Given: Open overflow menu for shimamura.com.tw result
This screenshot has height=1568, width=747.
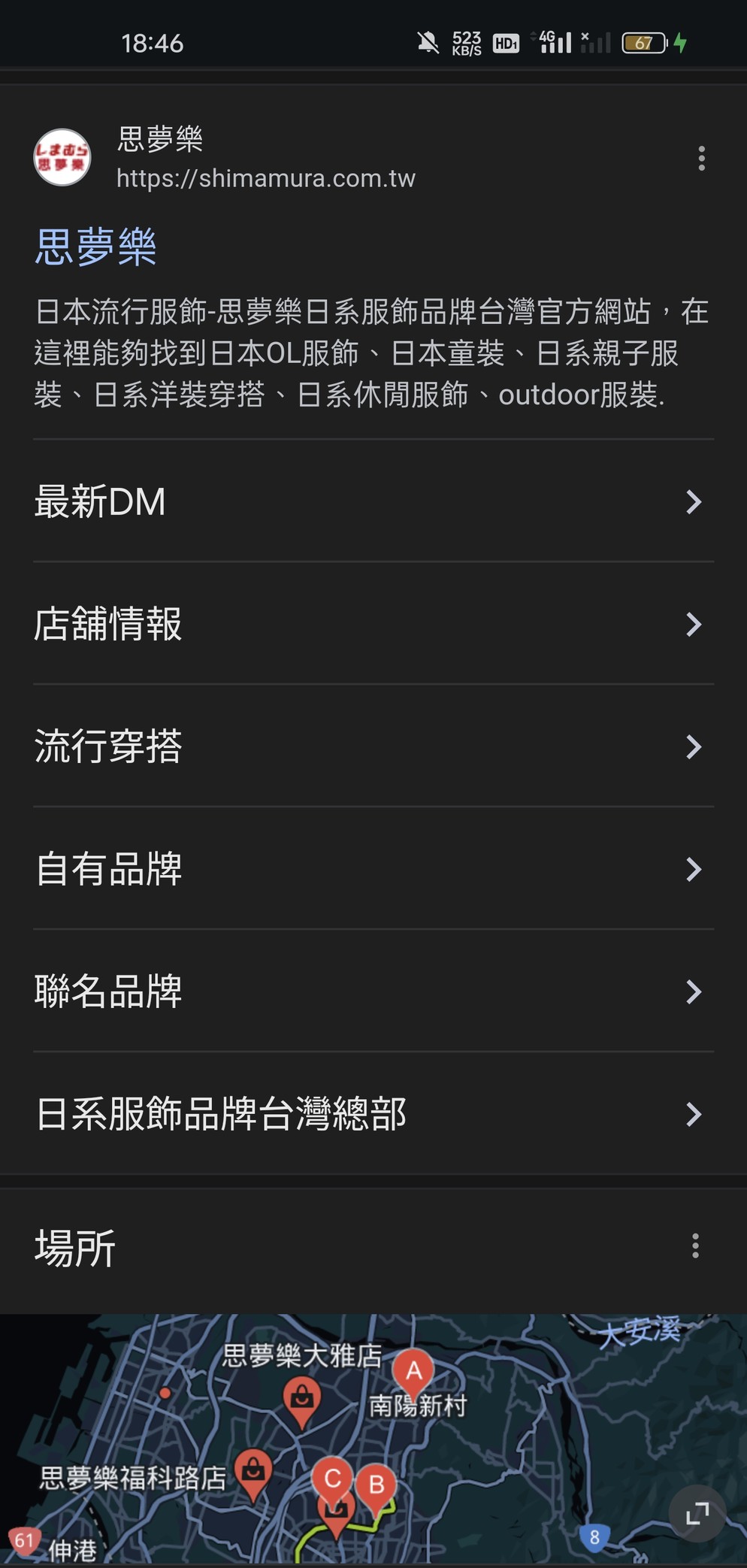Looking at the screenshot, I should click(x=701, y=158).
